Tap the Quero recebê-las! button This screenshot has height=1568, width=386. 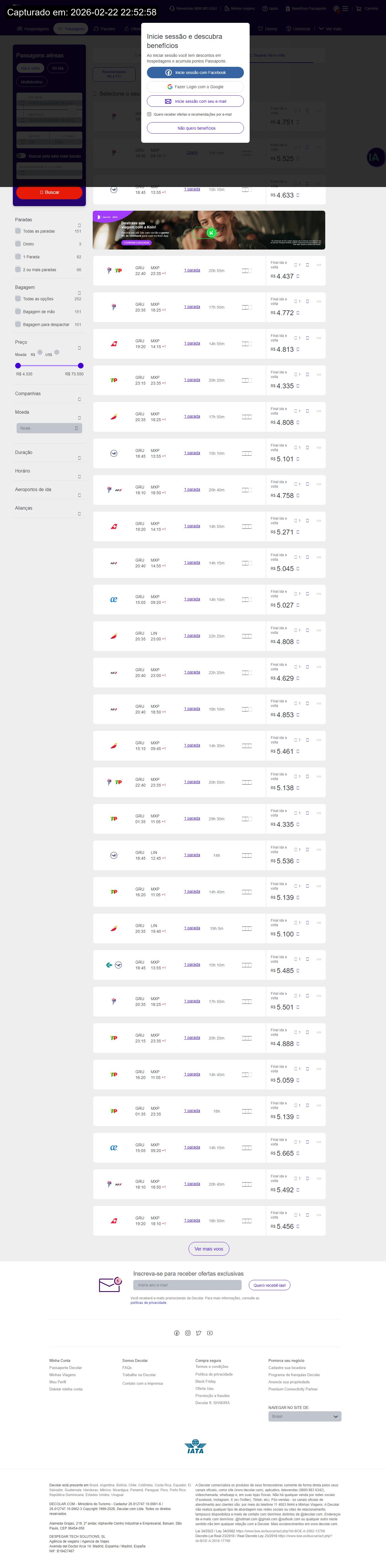pos(269,1285)
